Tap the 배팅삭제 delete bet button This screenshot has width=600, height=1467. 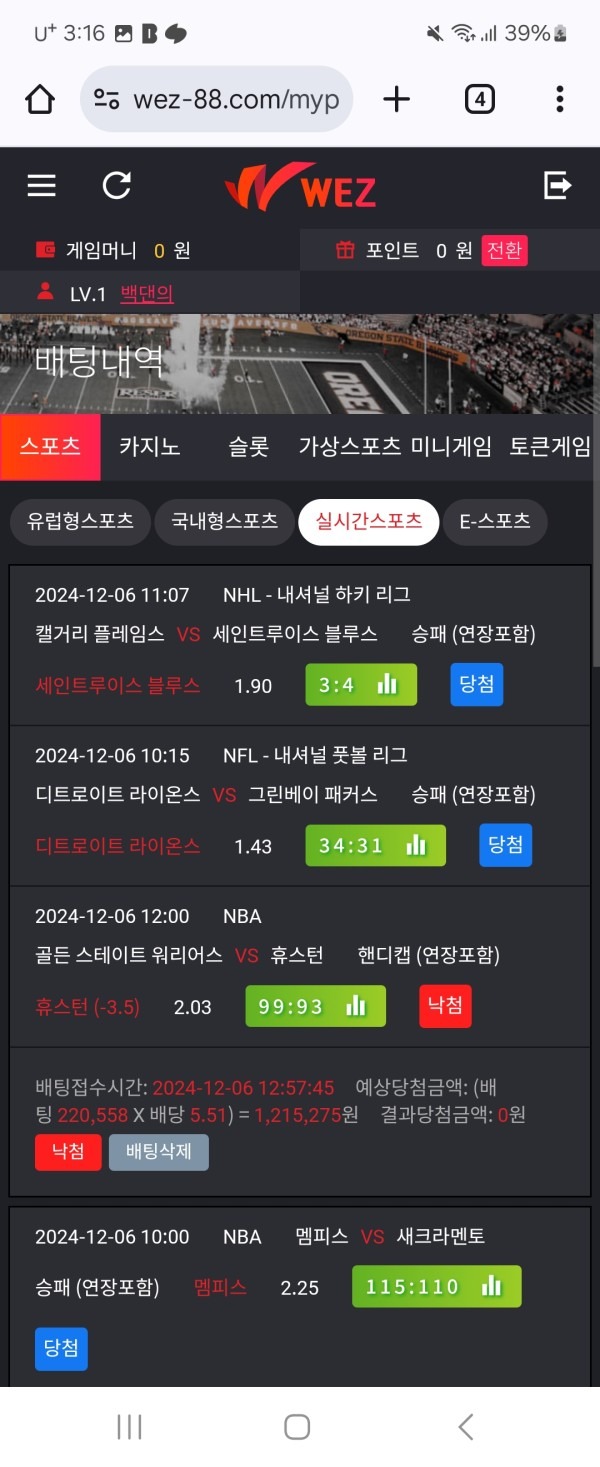pos(158,1152)
